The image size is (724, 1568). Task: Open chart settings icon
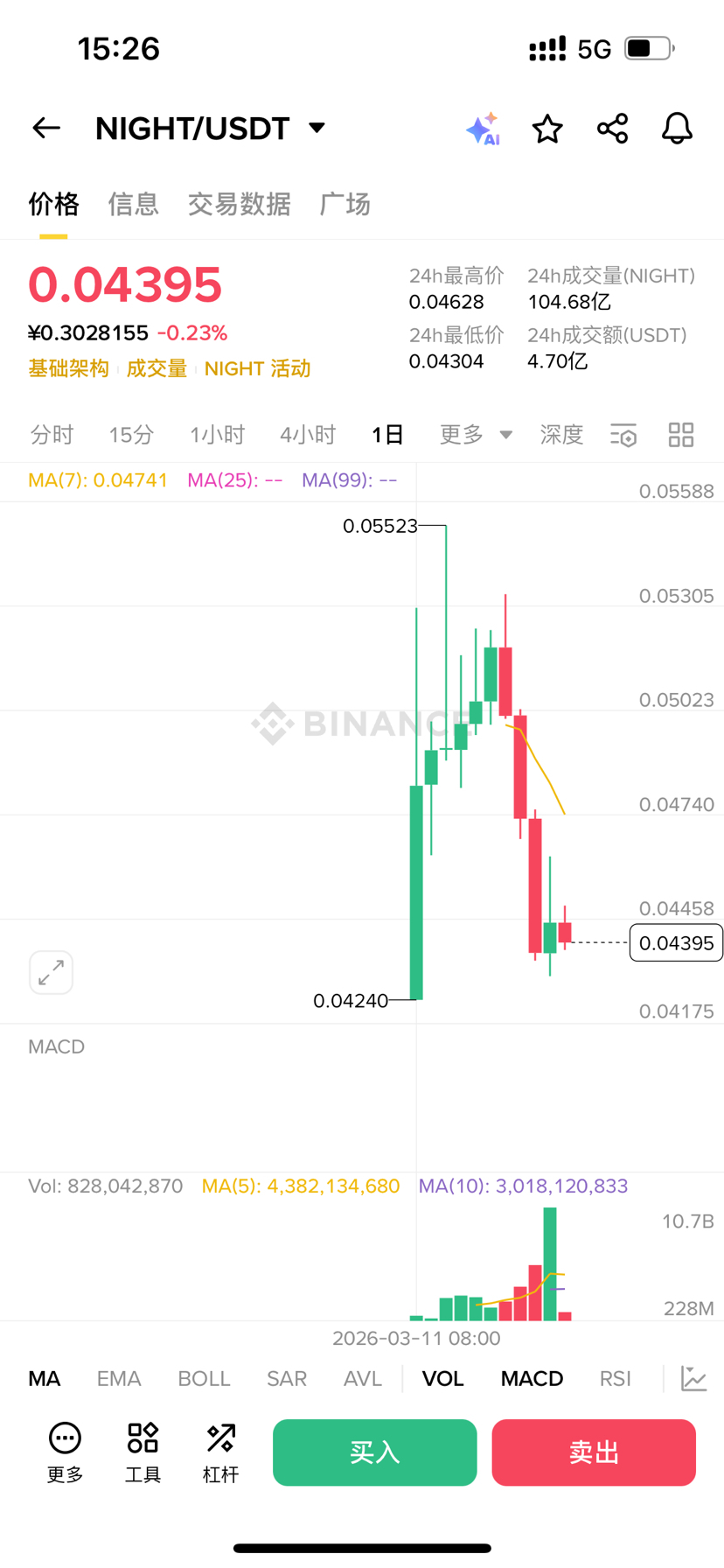tap(623, 435)
